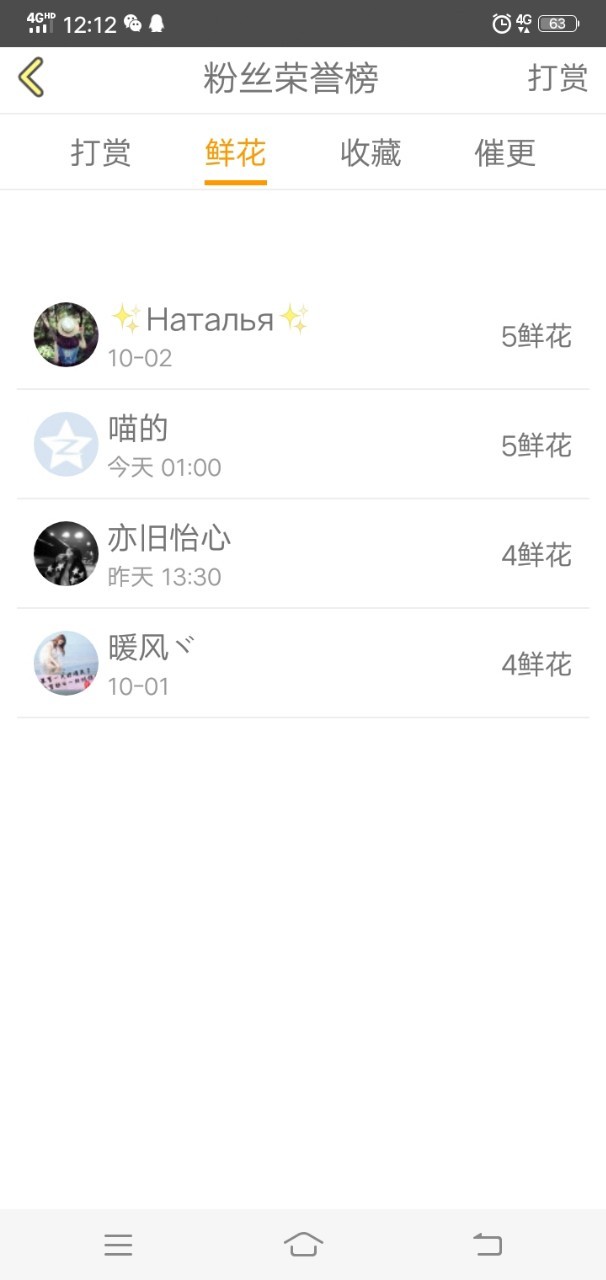Open the 催更 tab
606x1280 pixels.
[505, 153]
